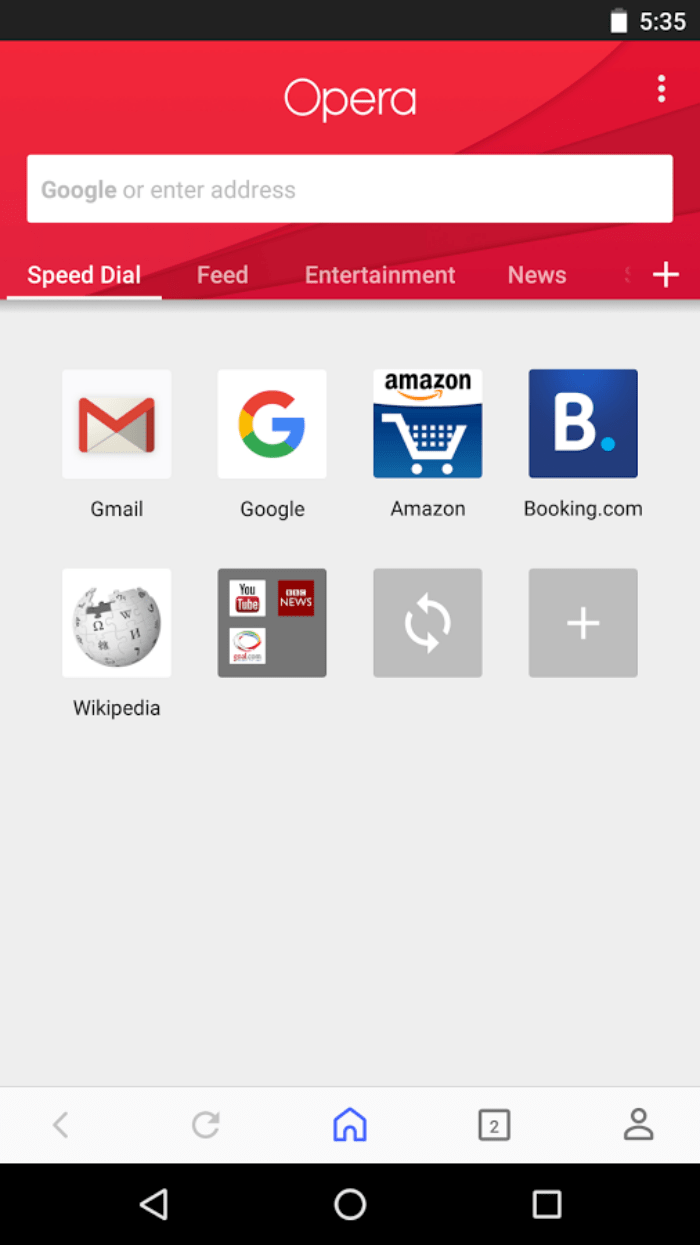Open the folder with YouTube and BBC News
This screenshot has width=700, height=1245.
coord(272,623)
